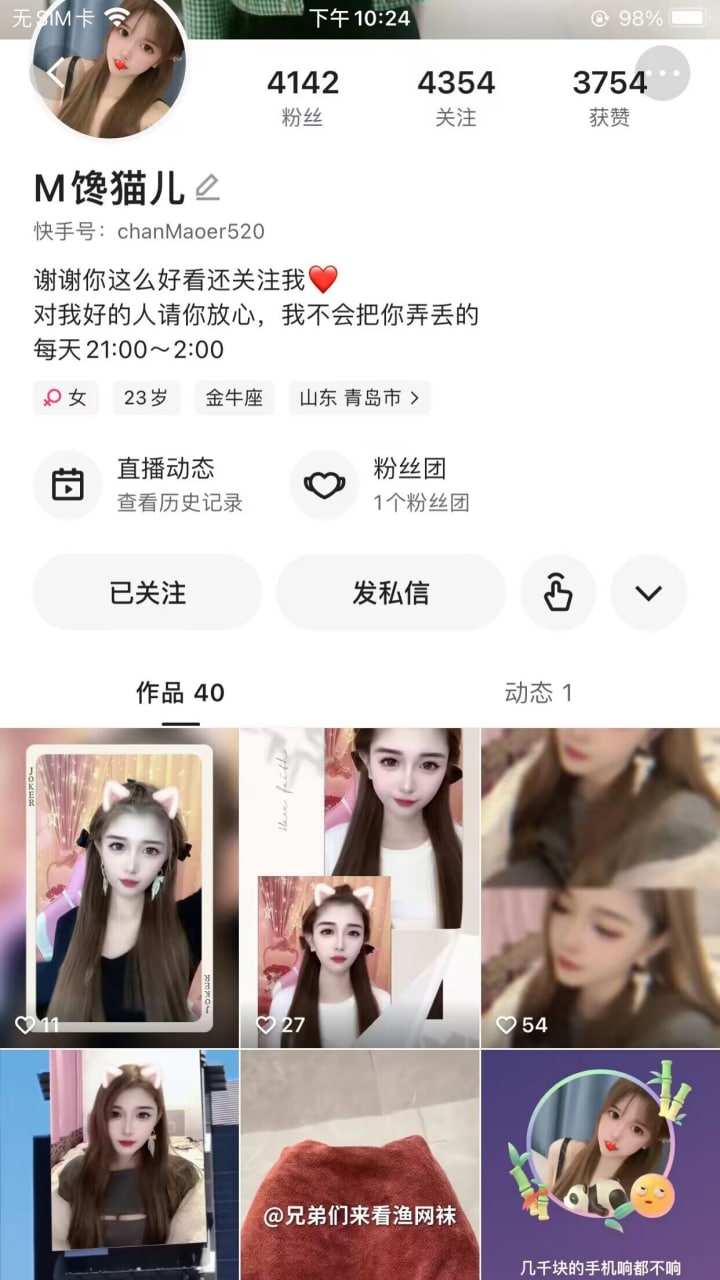
Task: Tap the hand-pointer poke icon button
Action: (x=558, y=593)
